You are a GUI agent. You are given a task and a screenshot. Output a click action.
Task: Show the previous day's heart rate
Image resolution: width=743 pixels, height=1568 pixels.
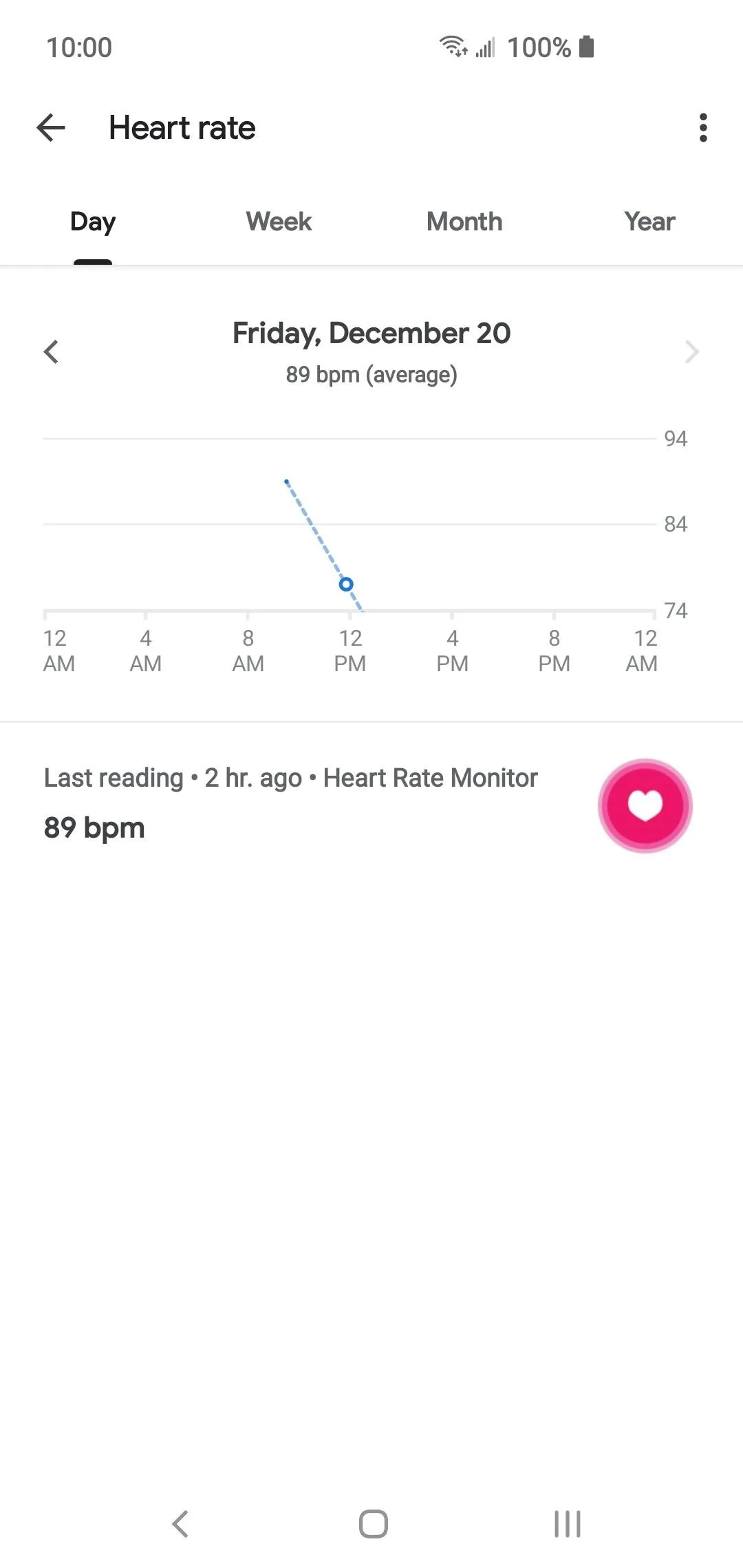[x=51, y=351]
